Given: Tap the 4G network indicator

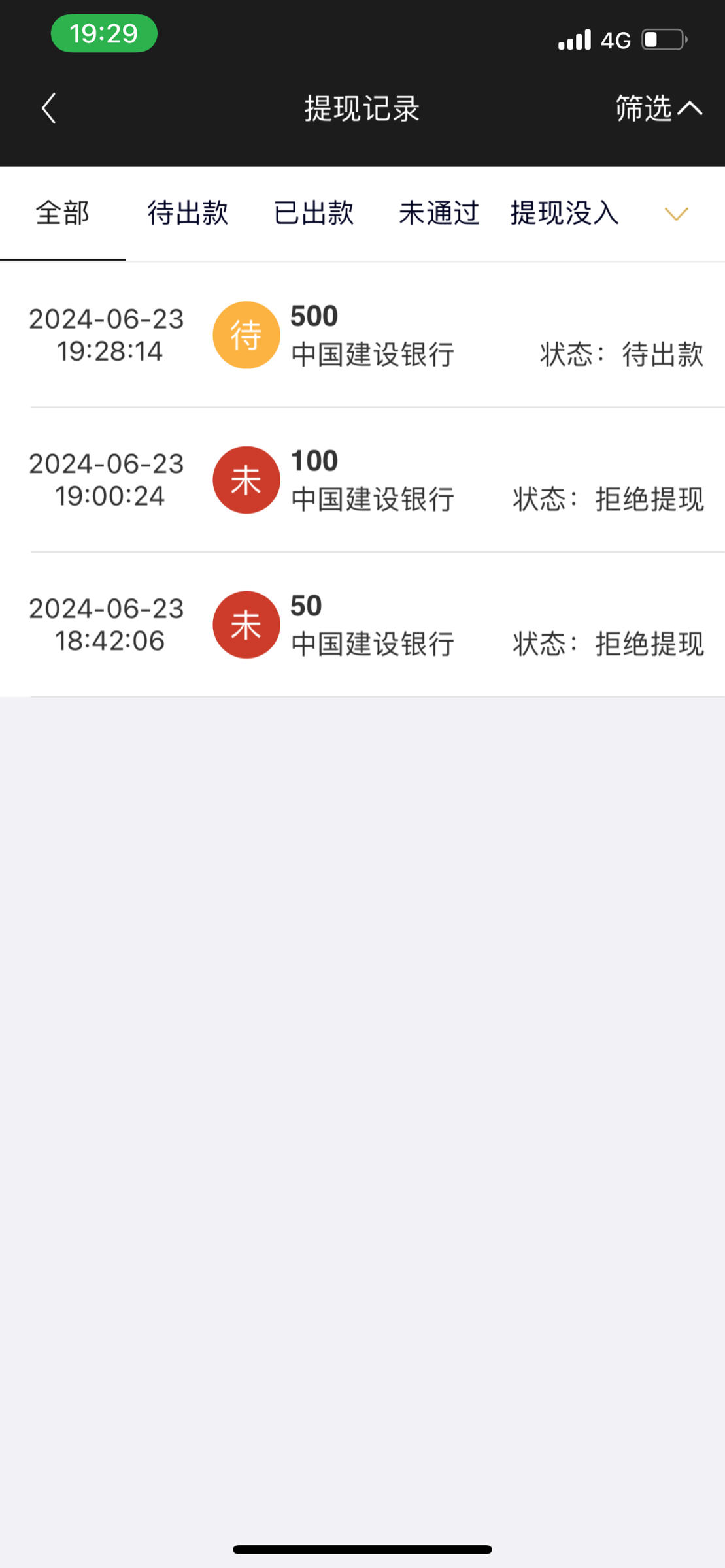Looking at the screenshot, I should tap(617, 40).
